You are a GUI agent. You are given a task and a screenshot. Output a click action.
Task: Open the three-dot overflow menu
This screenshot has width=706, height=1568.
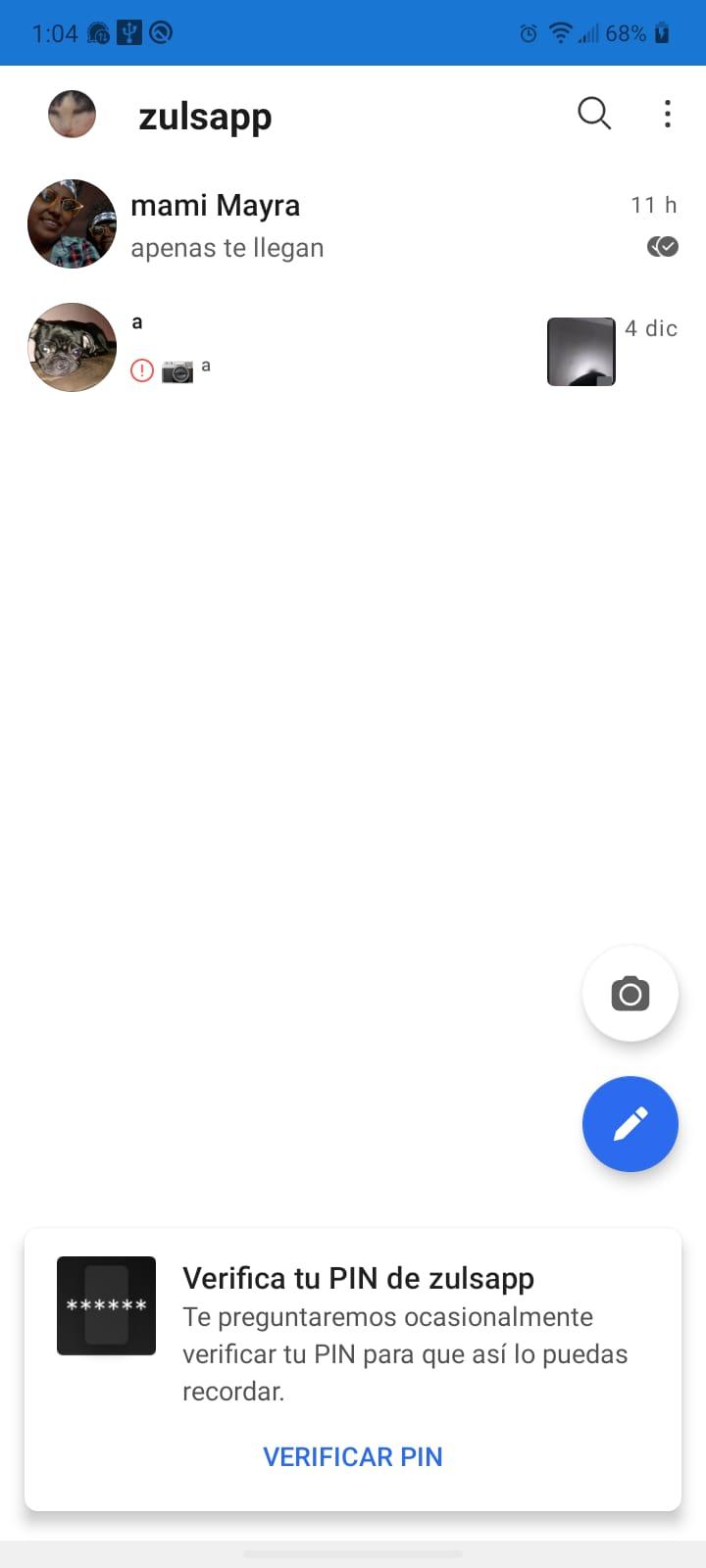668,114
